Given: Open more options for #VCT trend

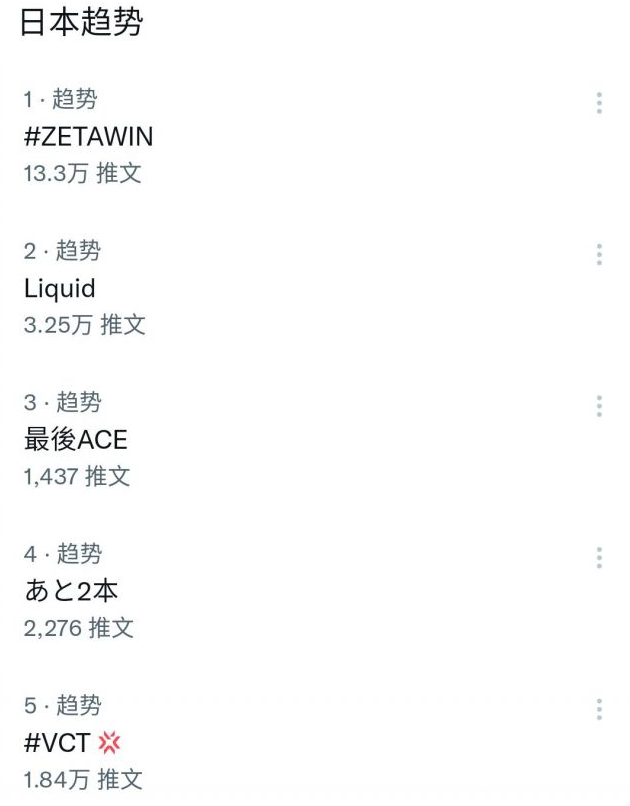Looking at the screenshot, I should pos(599,709).
